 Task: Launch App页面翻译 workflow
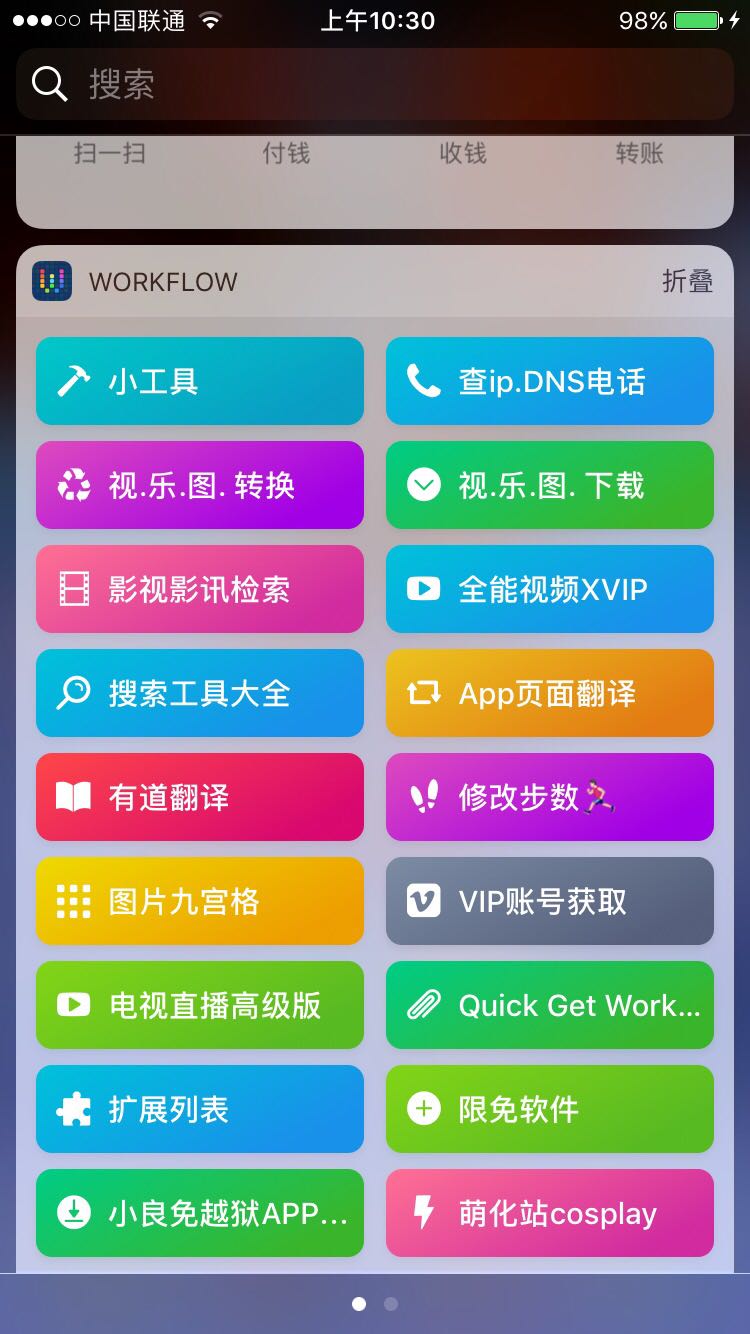(x=550, y=693)
